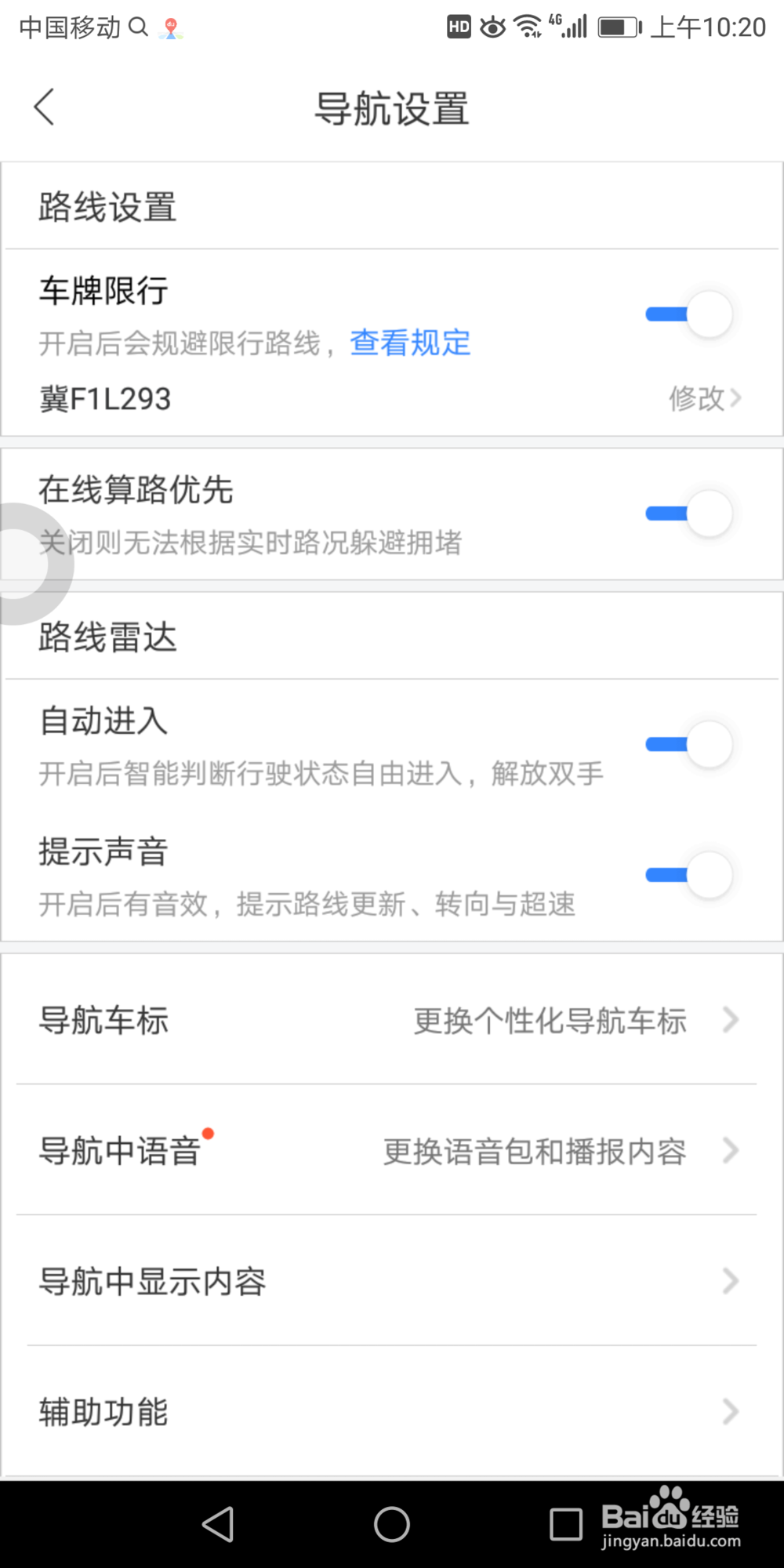Tap the back triangle navigation key
This screenshot has width=784, height=1568.
pos(219,1523)
